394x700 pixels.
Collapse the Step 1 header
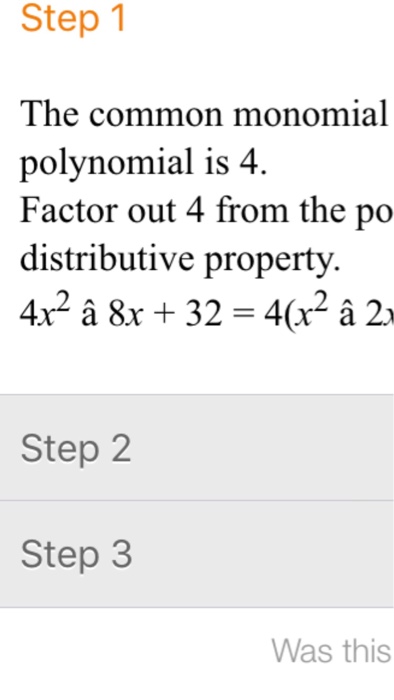pos(74,19)
